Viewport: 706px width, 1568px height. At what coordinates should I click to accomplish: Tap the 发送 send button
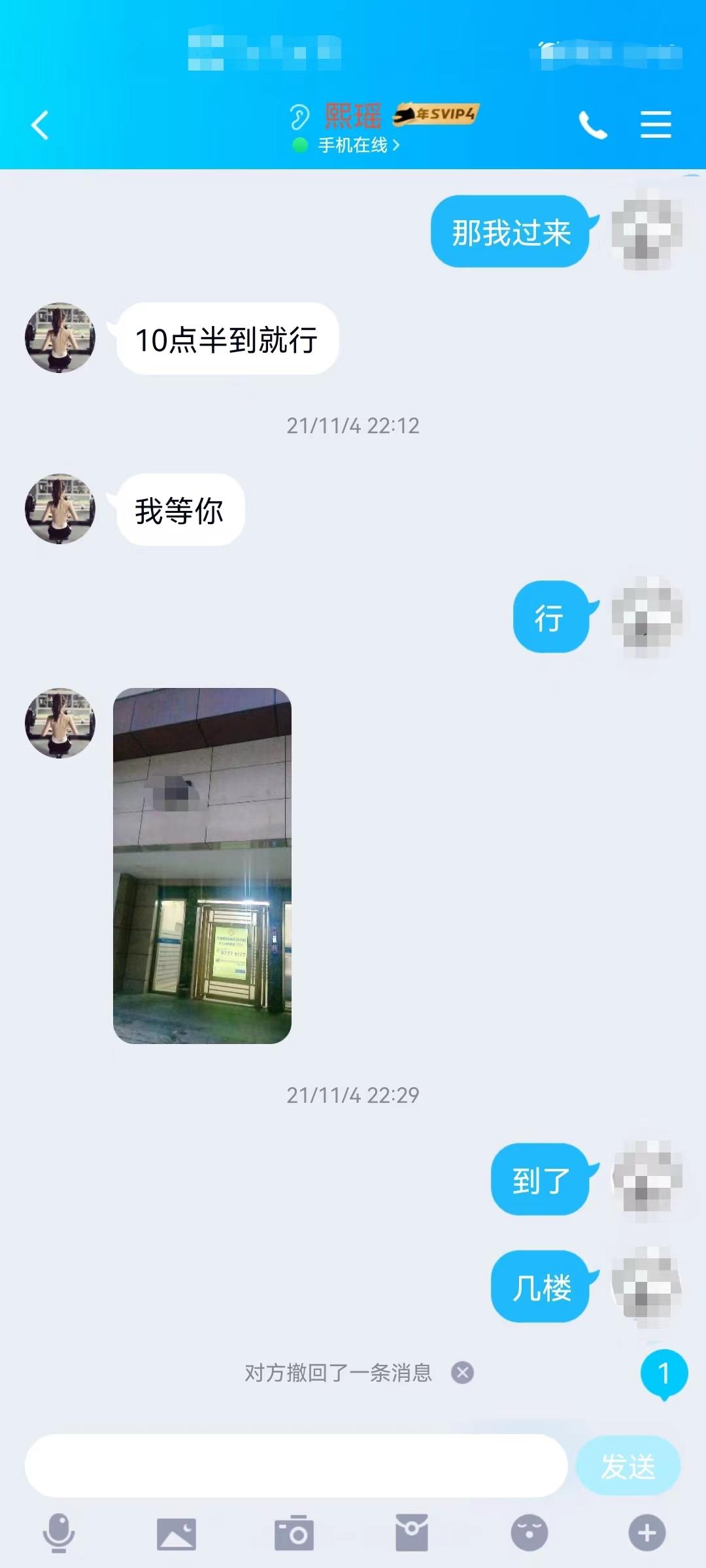point(628,1466)
